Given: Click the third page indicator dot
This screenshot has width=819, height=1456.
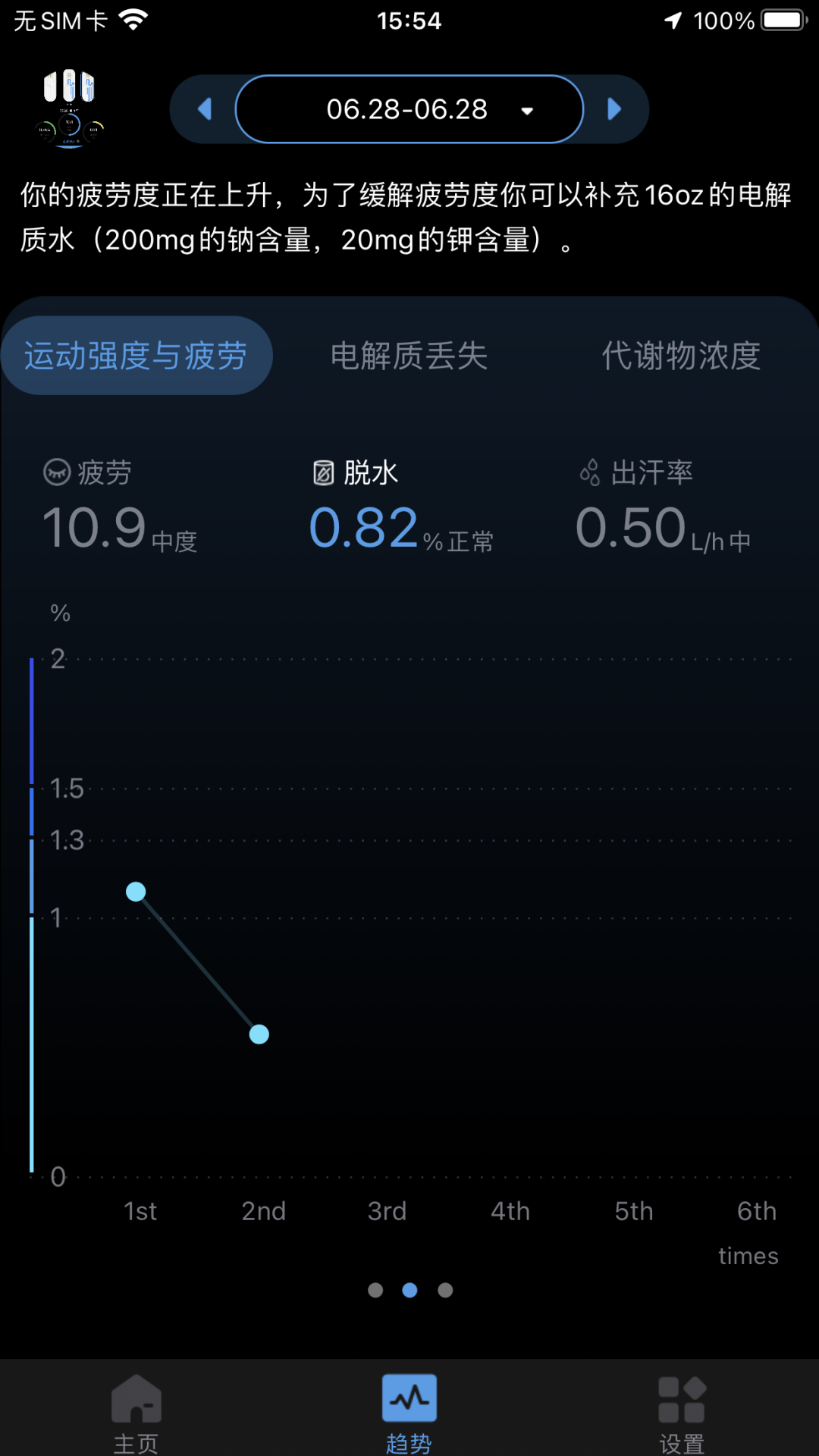Looking at the screenshot, I should 446,1290.
